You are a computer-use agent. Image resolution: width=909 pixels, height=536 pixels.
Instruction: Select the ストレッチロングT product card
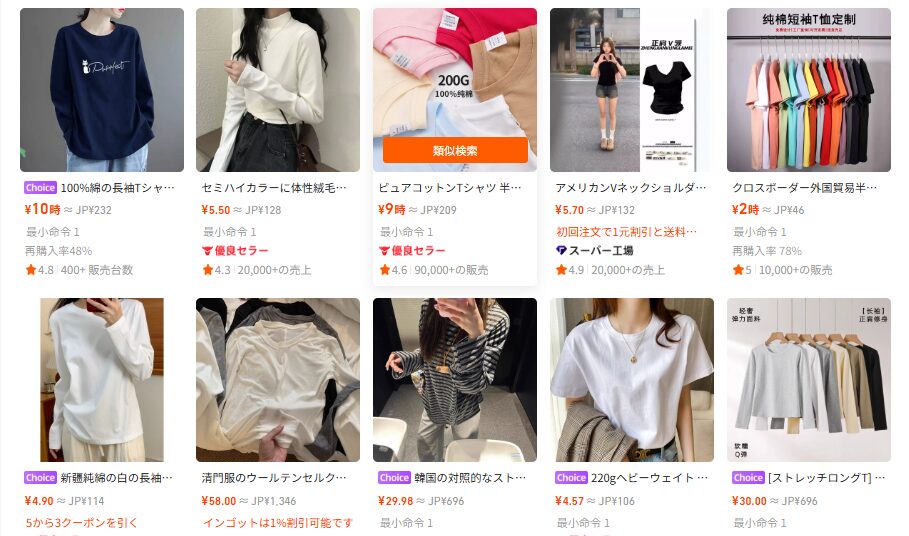pos(808,380)
